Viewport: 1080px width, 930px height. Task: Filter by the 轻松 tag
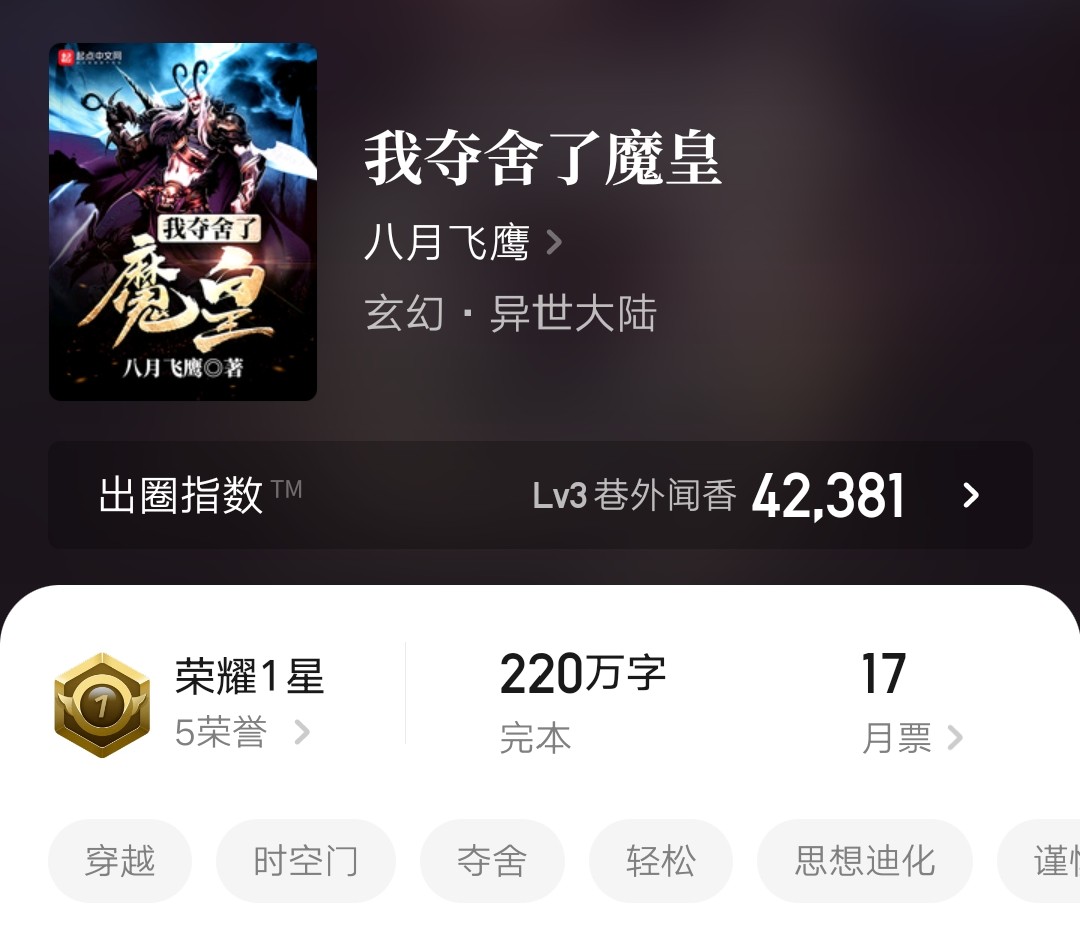click(x=660, y=861)
